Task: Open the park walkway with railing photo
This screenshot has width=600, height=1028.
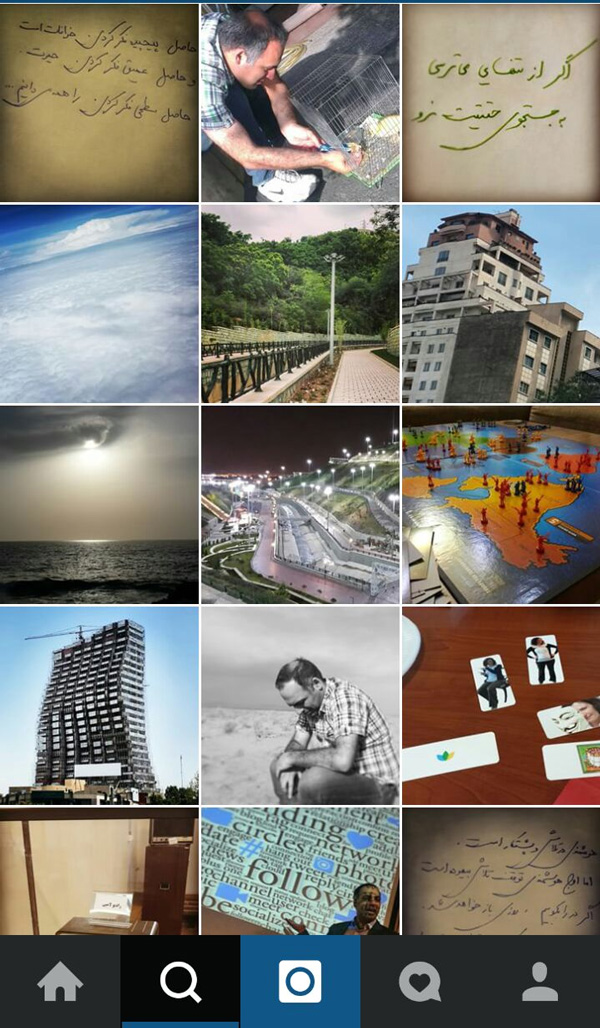Action: point(300,304)
